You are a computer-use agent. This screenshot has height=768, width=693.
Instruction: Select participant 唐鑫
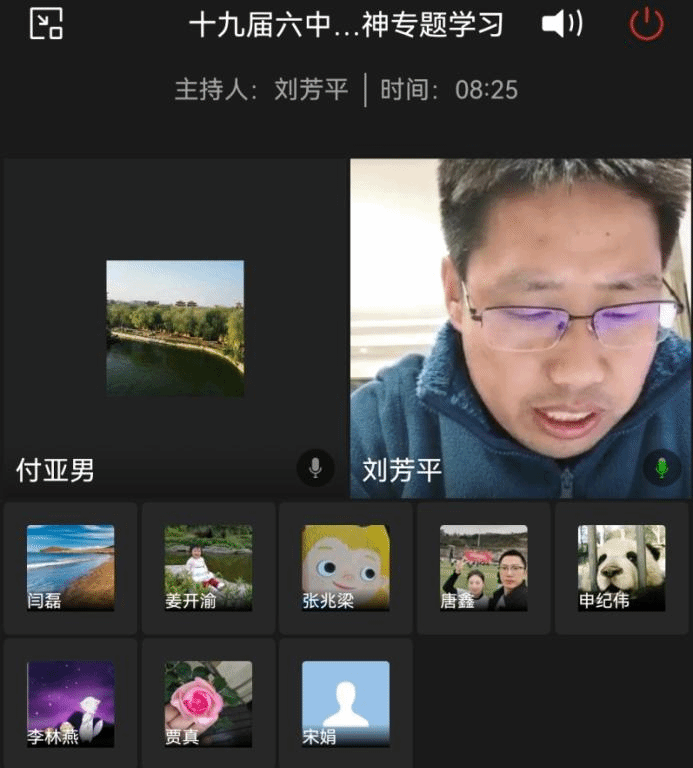483,568
